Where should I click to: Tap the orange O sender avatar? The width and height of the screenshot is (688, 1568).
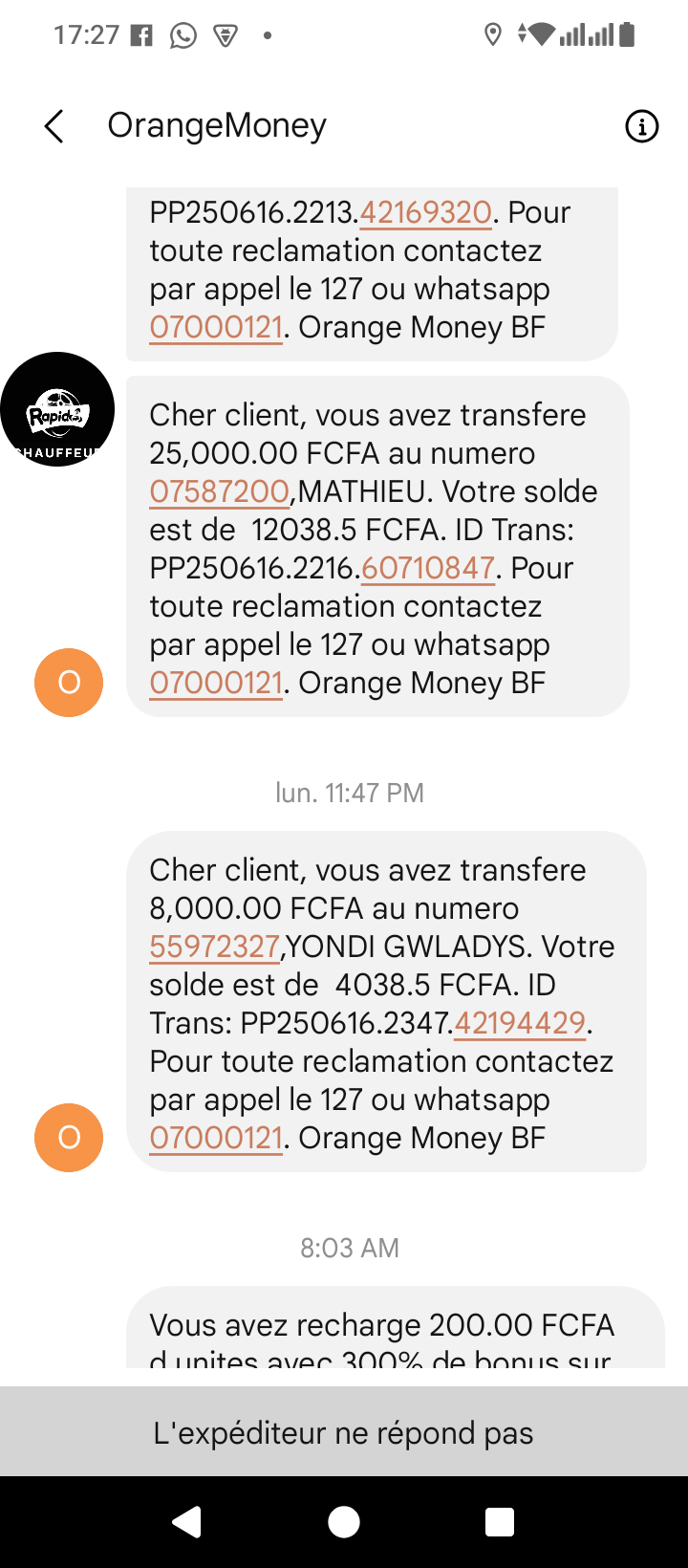pos(68,683)
